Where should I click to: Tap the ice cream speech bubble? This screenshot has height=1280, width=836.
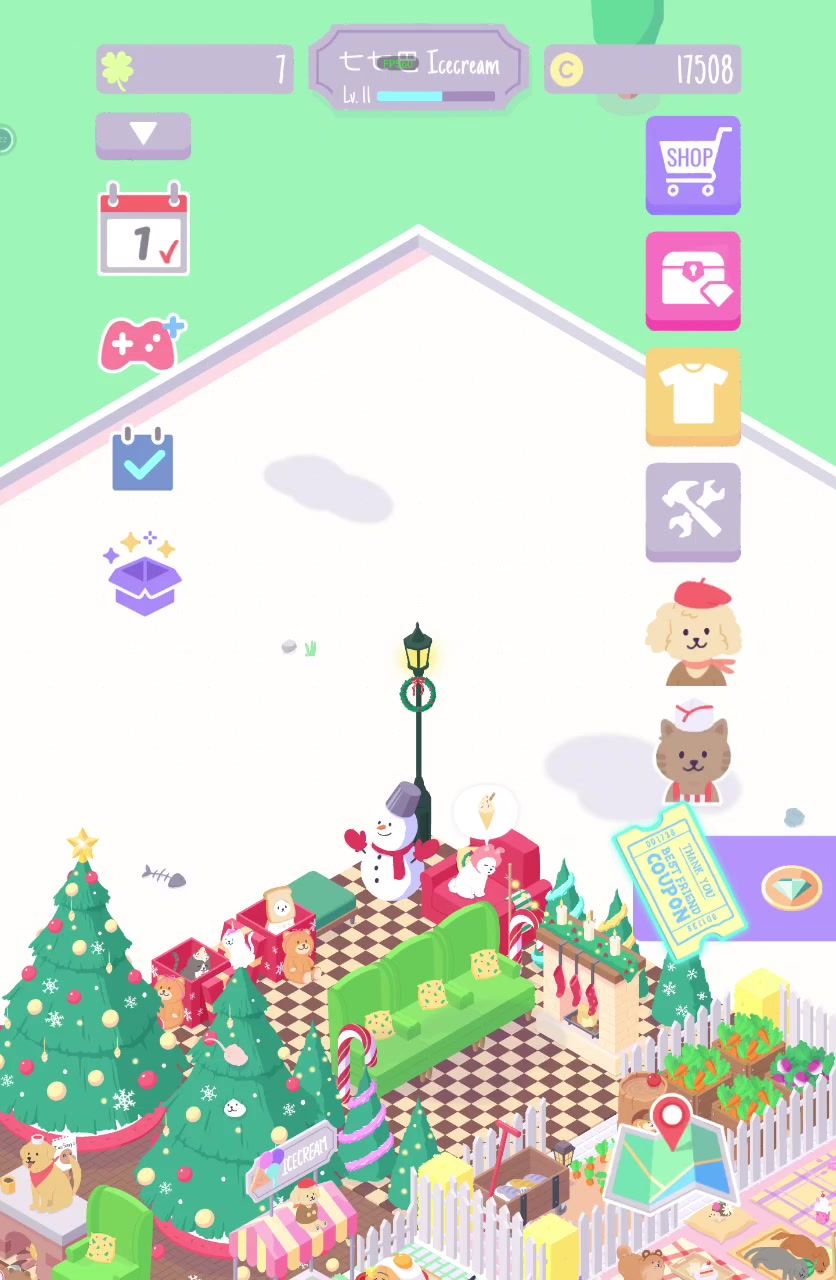[x=486, y=811]
